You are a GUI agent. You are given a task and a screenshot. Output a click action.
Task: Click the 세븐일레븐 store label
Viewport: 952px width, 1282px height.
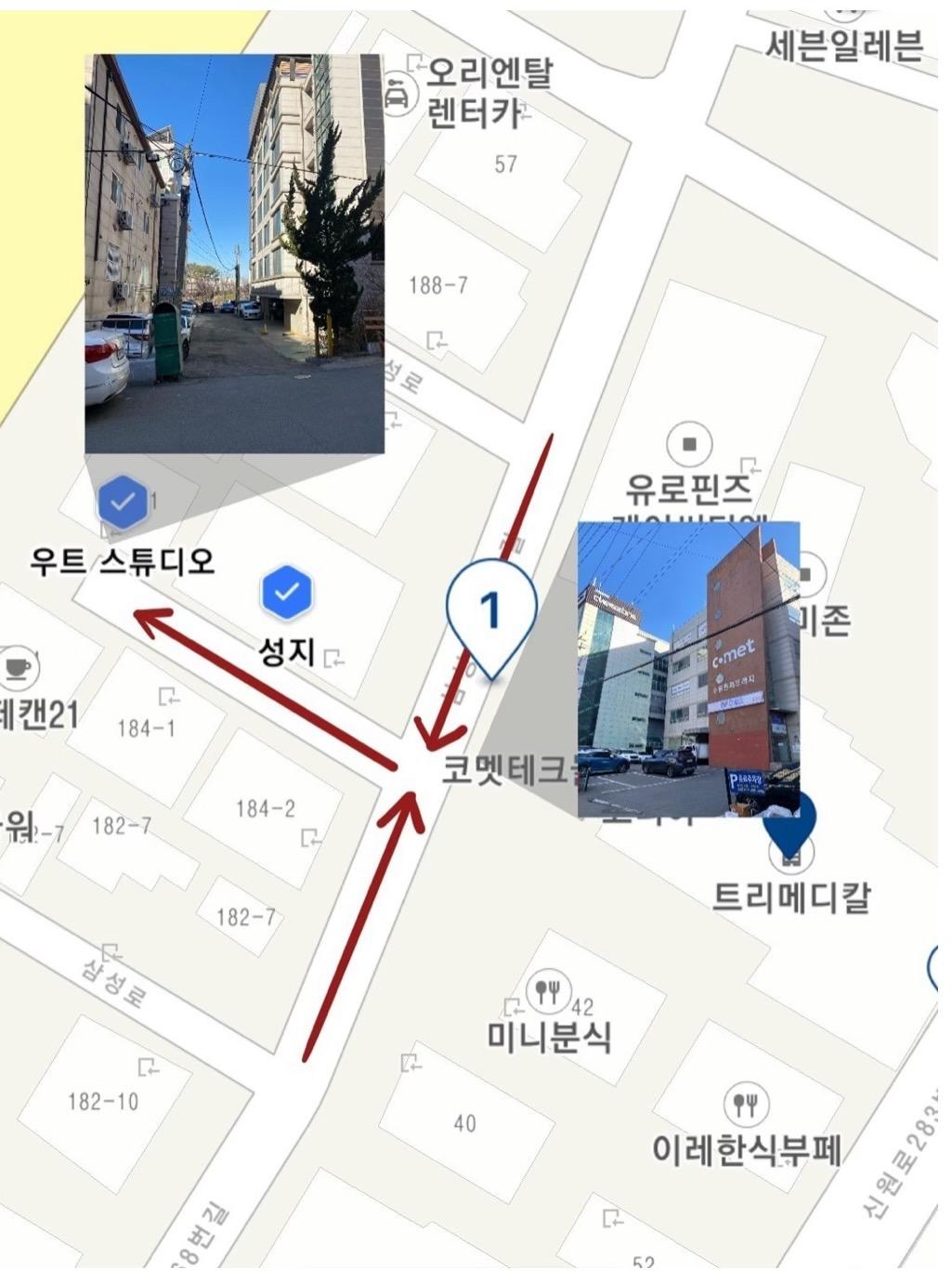coord(843,42)
